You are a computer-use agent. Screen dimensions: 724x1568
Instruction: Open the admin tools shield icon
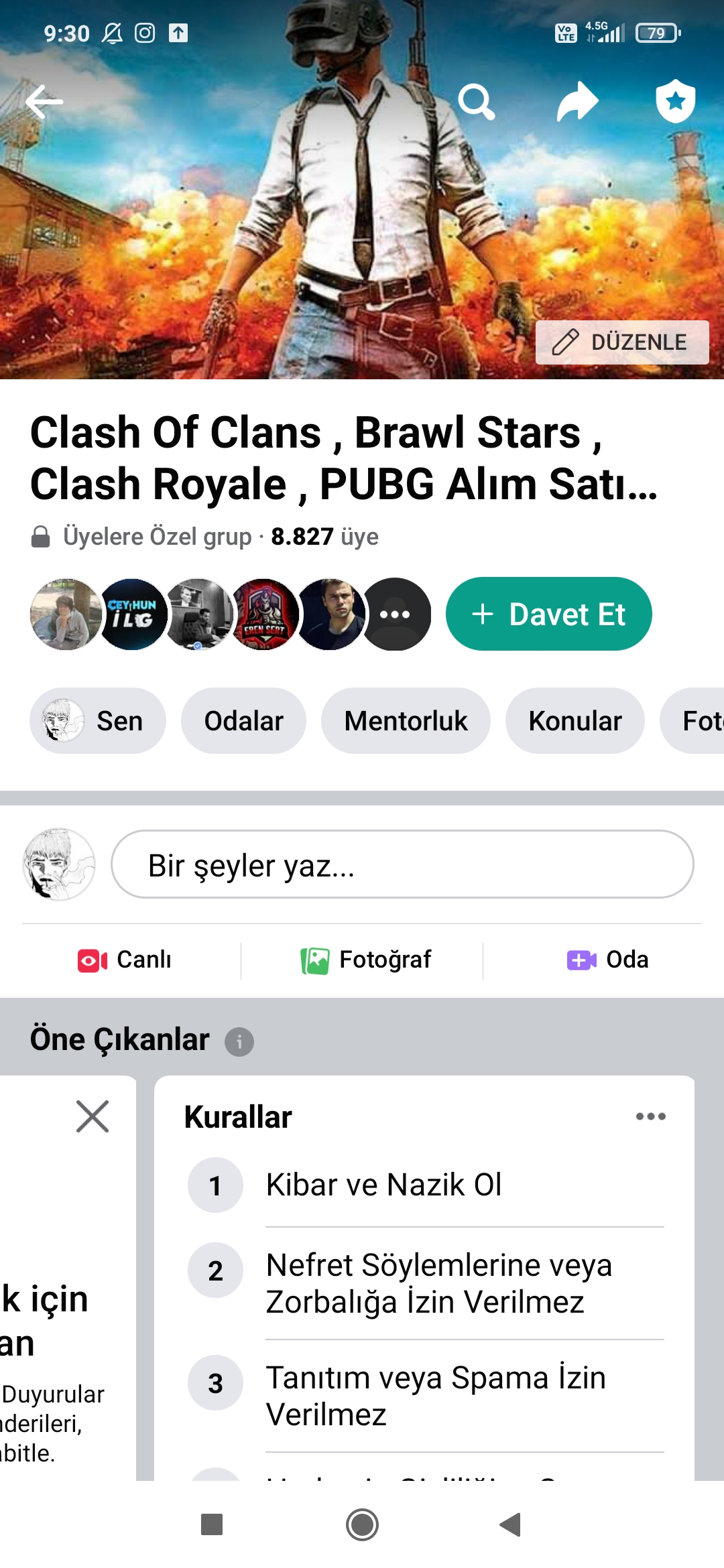click(x=675, y=101)
